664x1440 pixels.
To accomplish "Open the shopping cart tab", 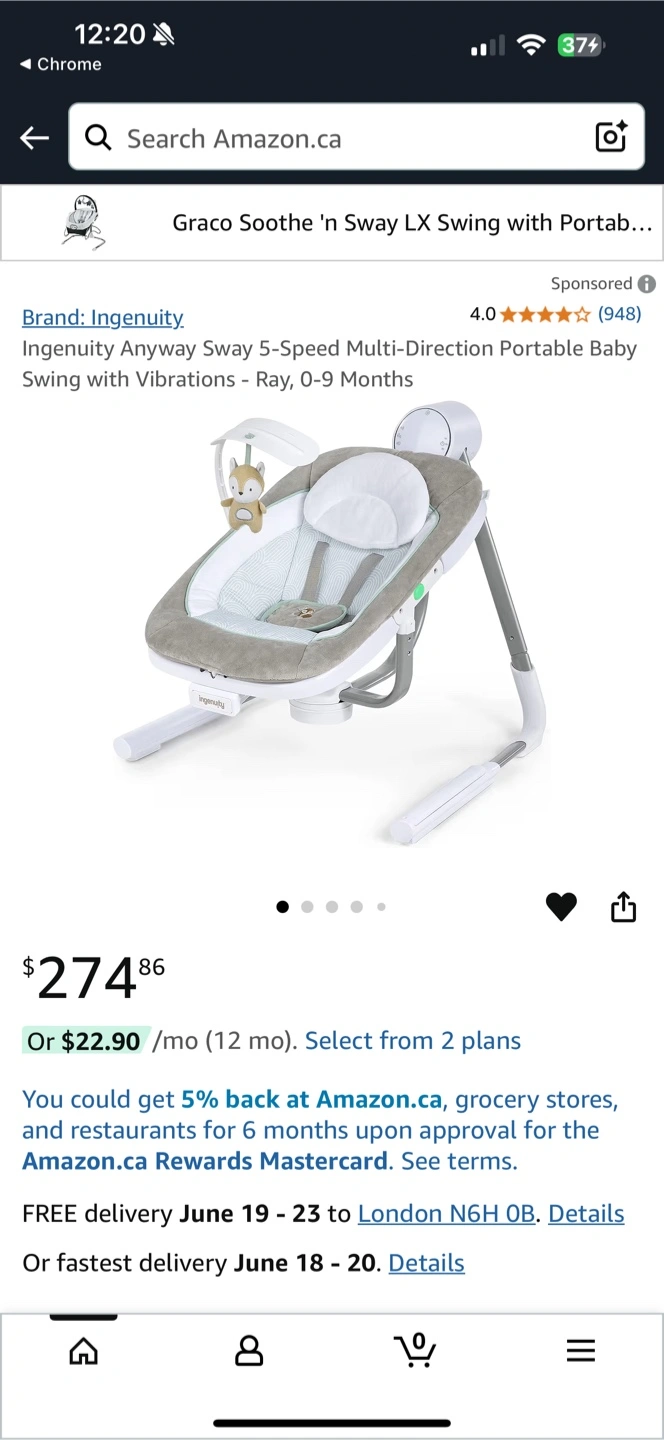I will point(414,1350).
